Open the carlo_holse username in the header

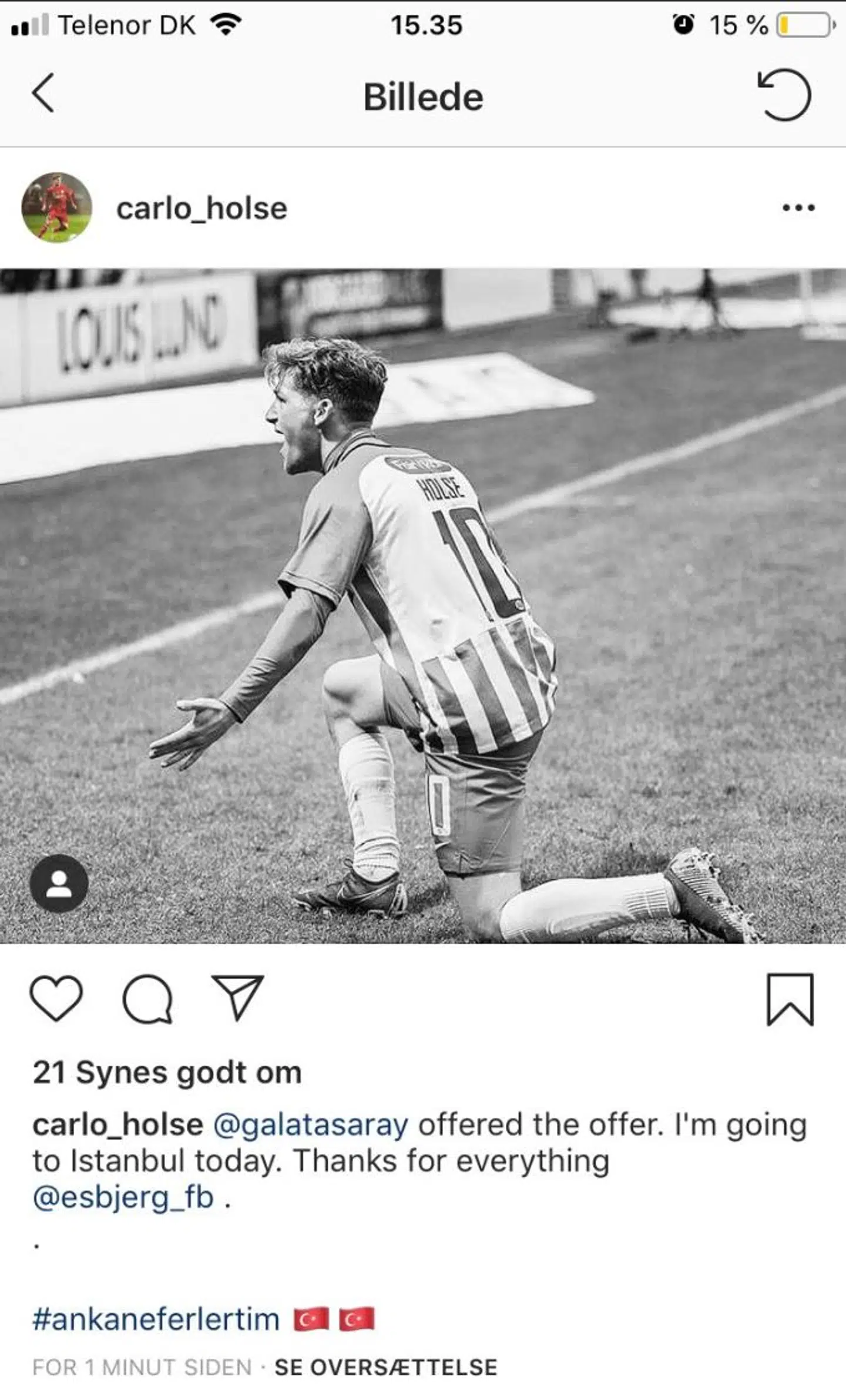click(x=202, y=209)
